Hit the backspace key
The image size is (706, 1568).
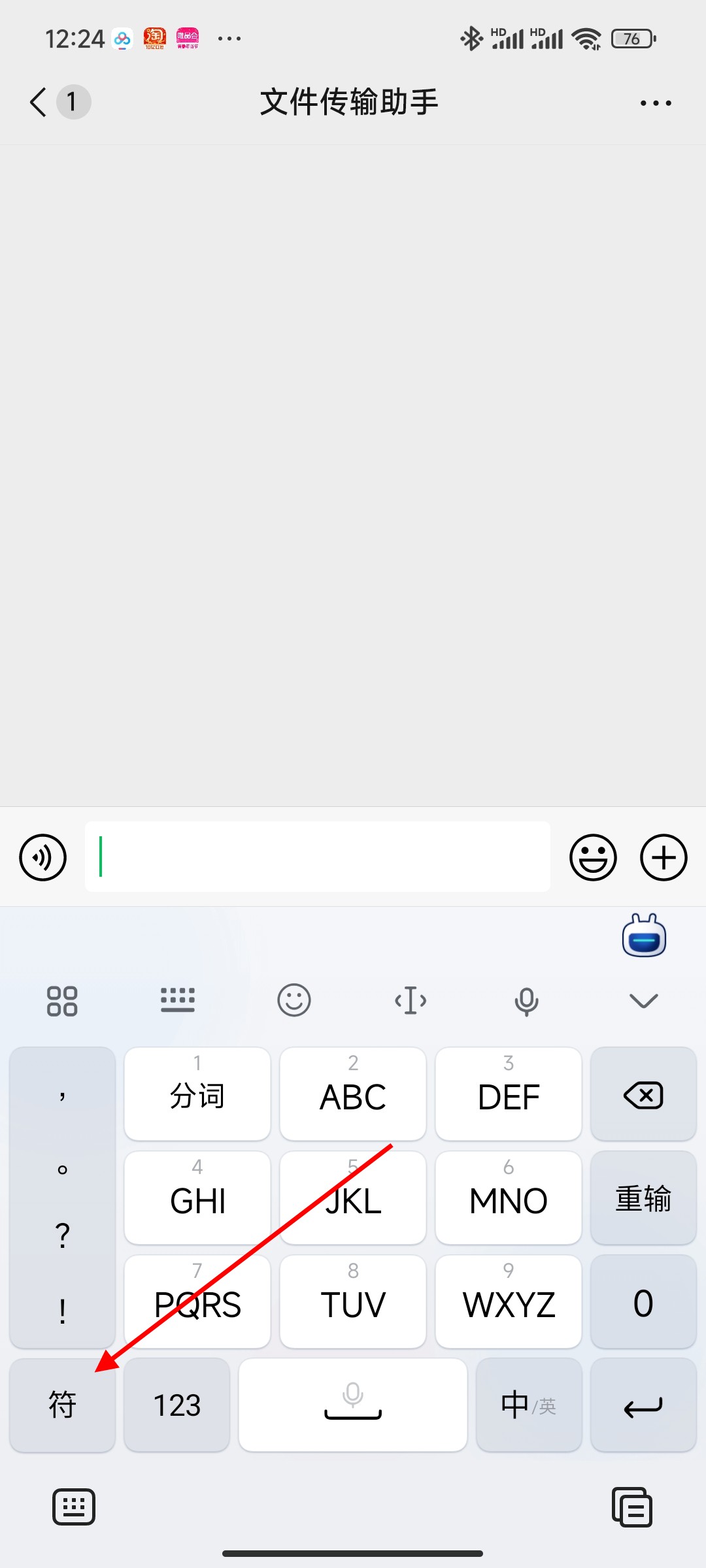click(643, 1095)
